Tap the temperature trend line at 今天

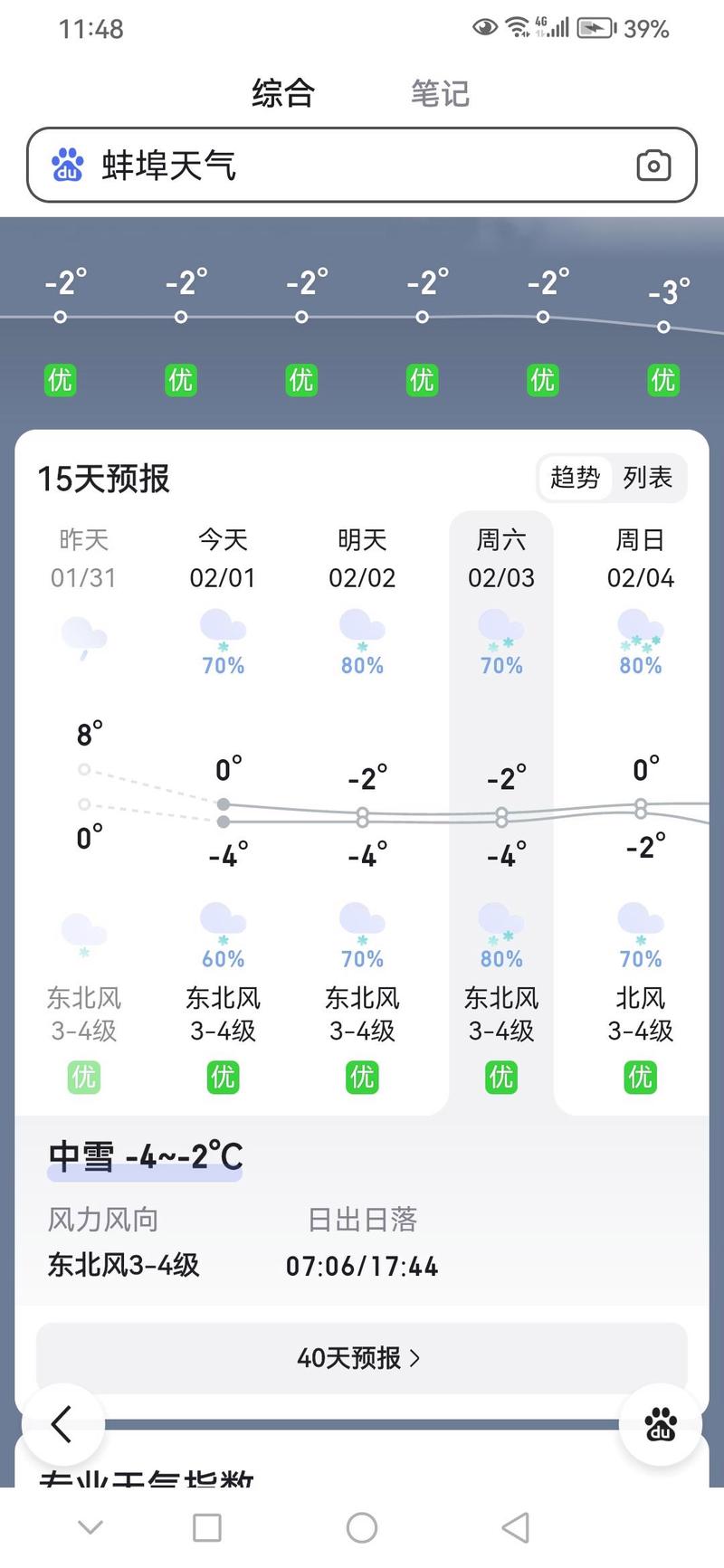[x=223, y=803]
